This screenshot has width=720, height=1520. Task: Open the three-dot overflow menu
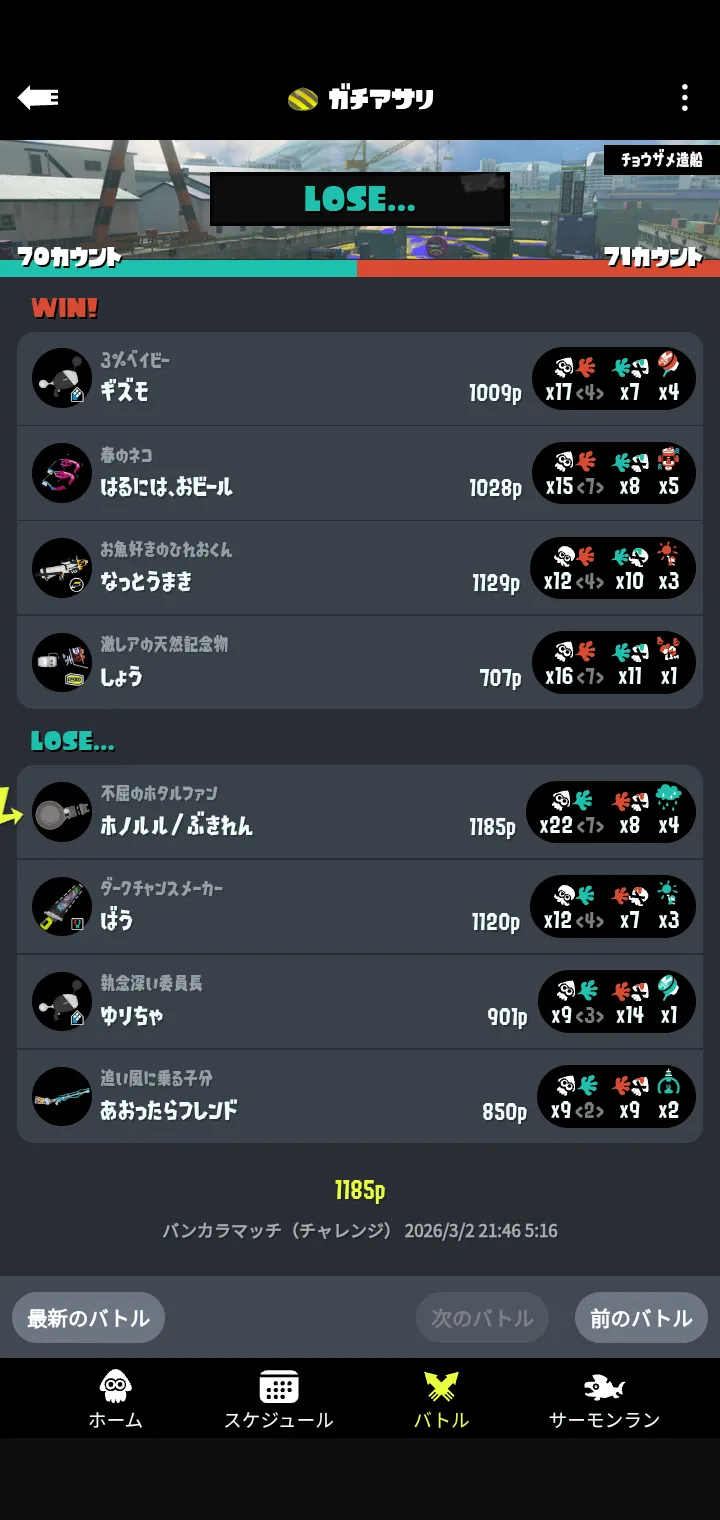click(x=684, y=98)
